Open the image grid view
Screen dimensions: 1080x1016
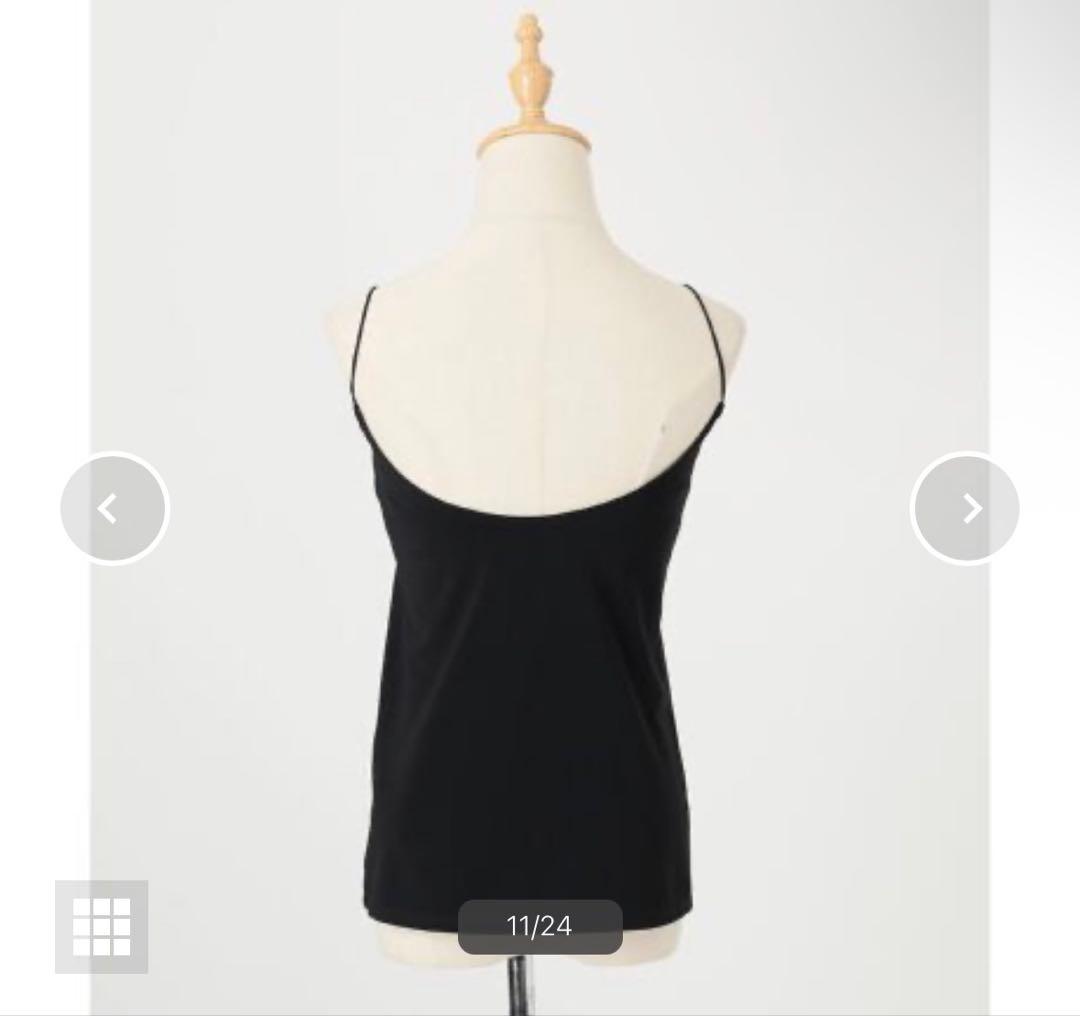pyautogui.click(x=101, y=926)
